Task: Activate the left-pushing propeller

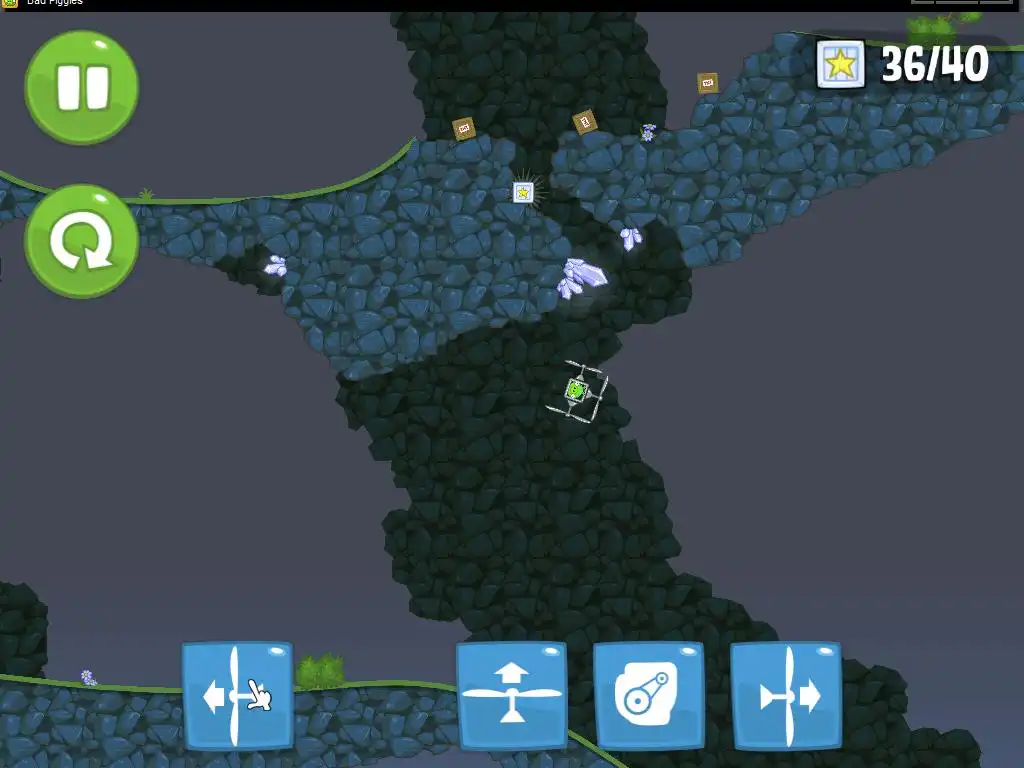Action: (237, 696)
